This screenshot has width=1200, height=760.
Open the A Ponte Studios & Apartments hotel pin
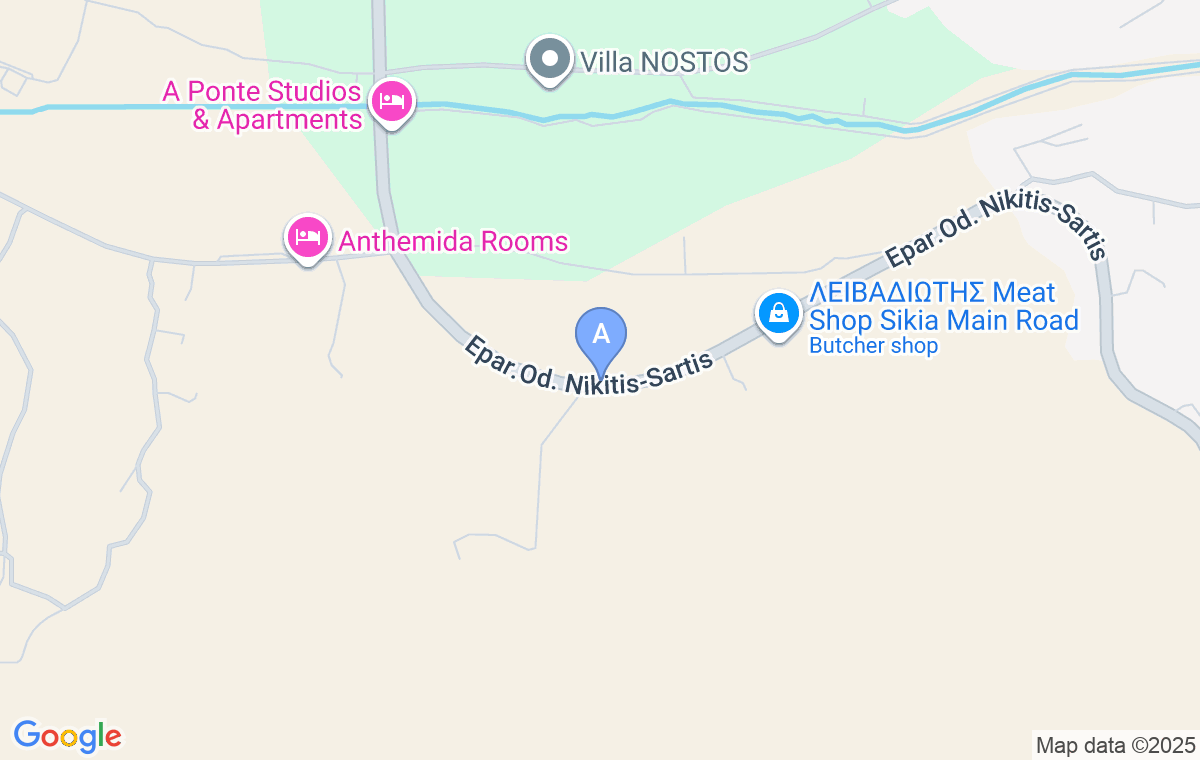(392, 102)
